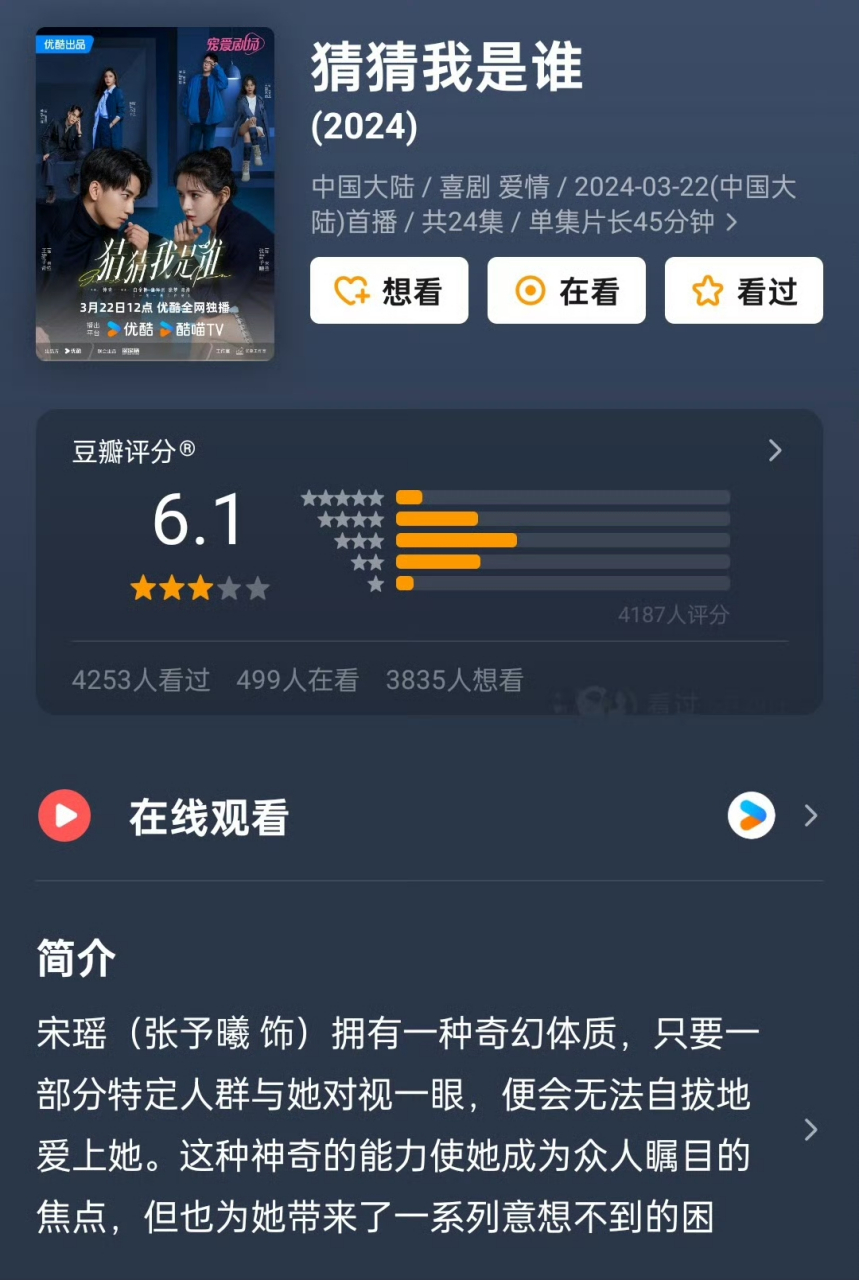Image resolution: width=859 pixels, height=1280 pixels.
Task: Select the 简介 section heading
Action: pyautogui.click(x=76, y=958)
